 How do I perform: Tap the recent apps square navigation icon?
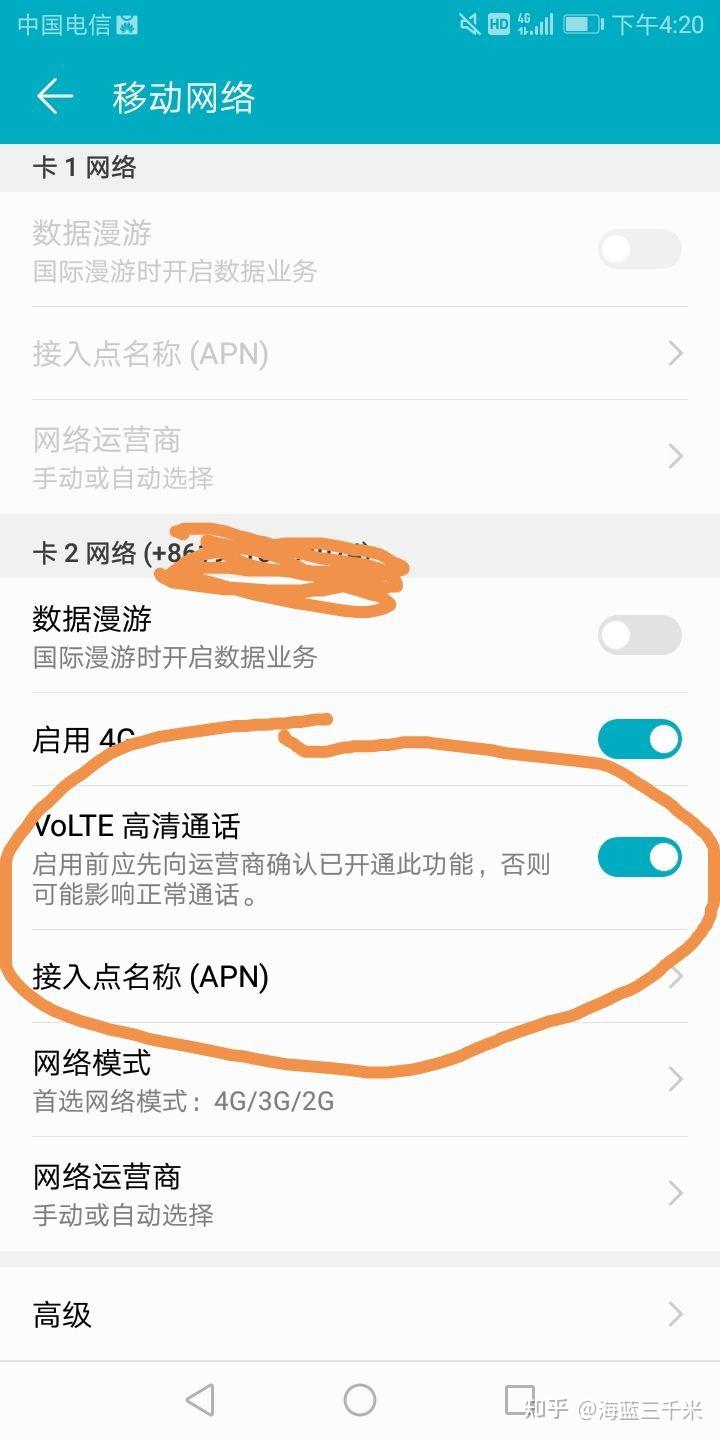coord(515,1399)
